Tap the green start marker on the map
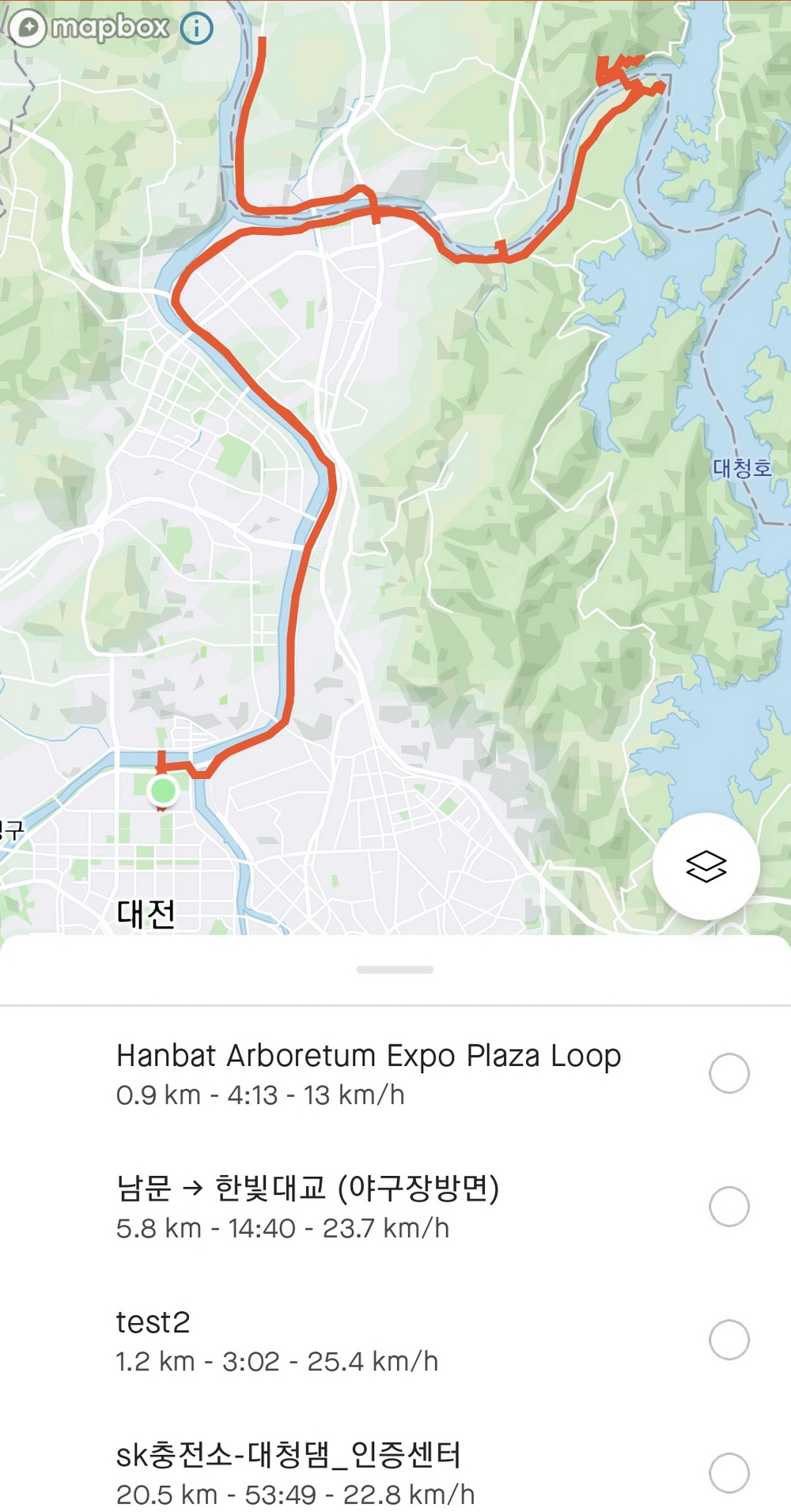791x1512 pixels. [x=163, y=790]
